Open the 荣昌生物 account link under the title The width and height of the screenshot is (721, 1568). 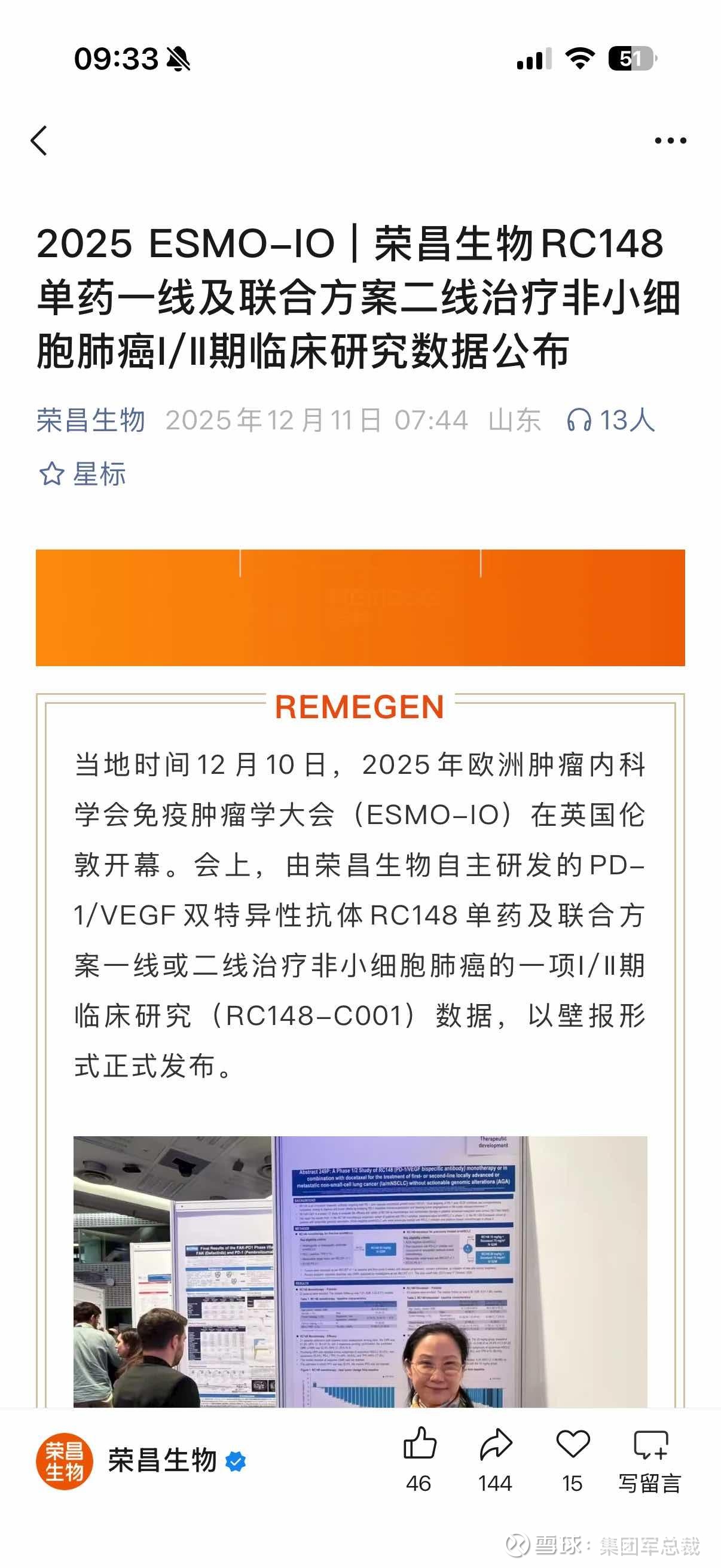pos(91,420)
